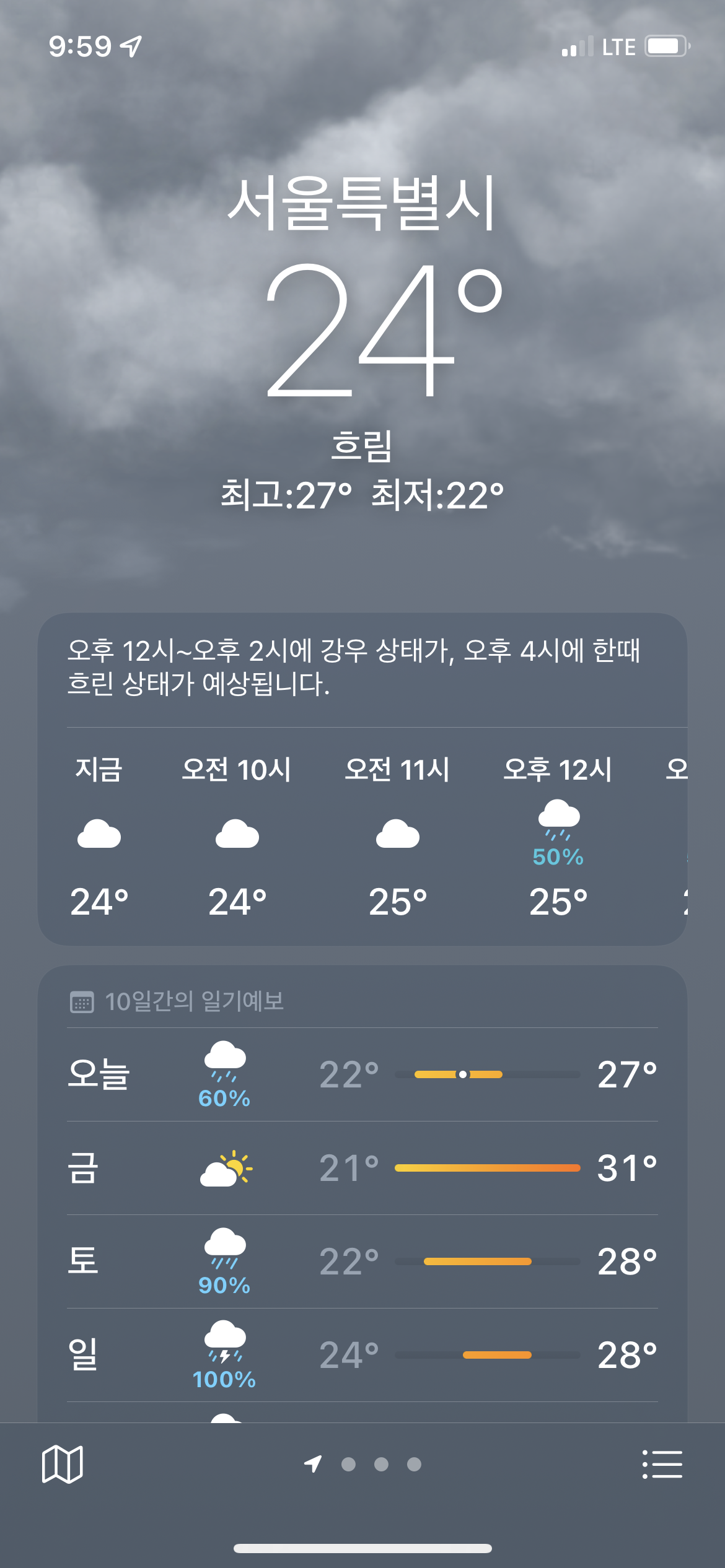The height and width of the screenshot is (1568, 725).
Task: Open the 일 (Sunday) forecast row
Action: 362,1355
